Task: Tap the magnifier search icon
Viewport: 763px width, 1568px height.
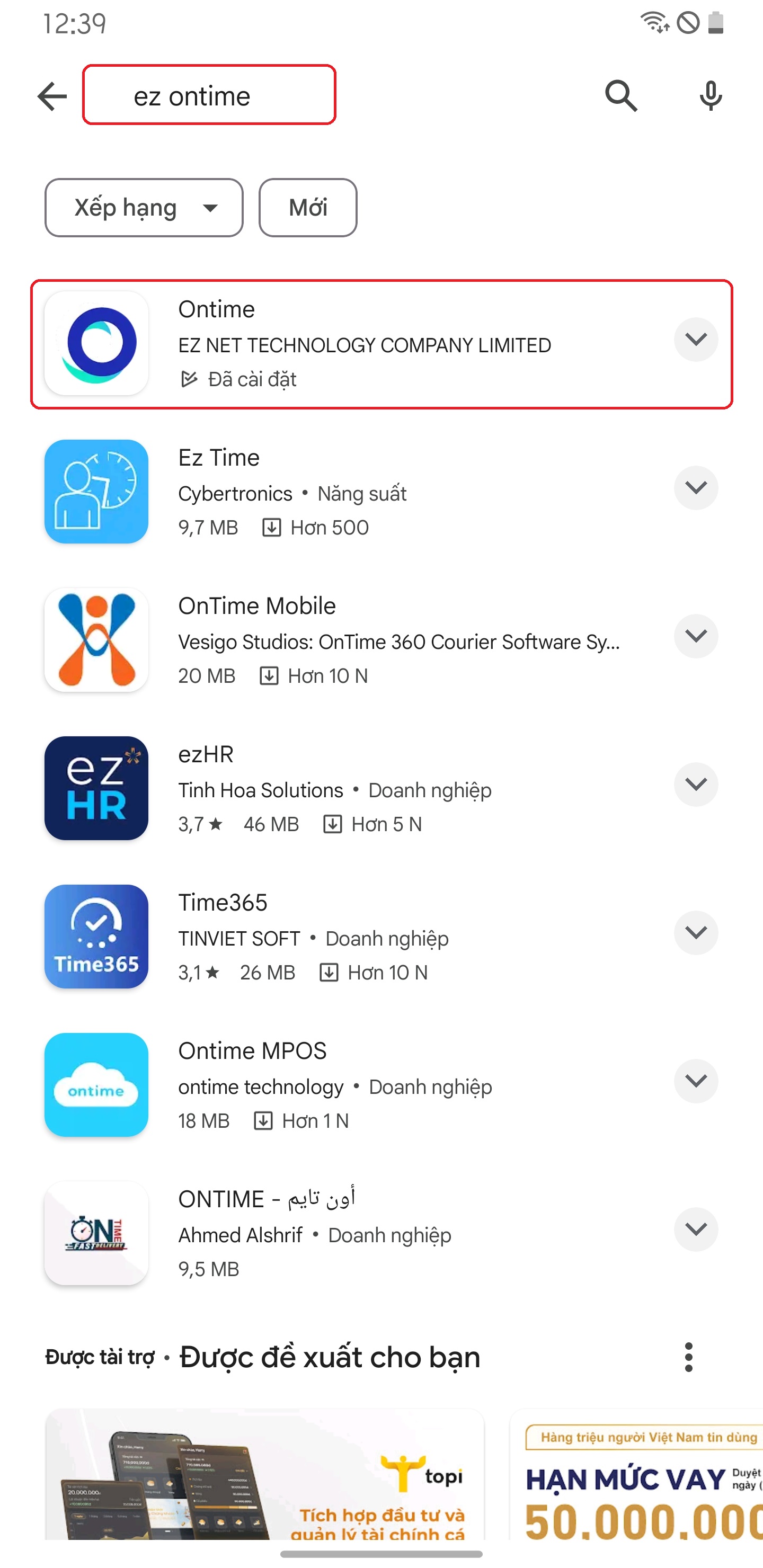Action: [x=620, y=96]
